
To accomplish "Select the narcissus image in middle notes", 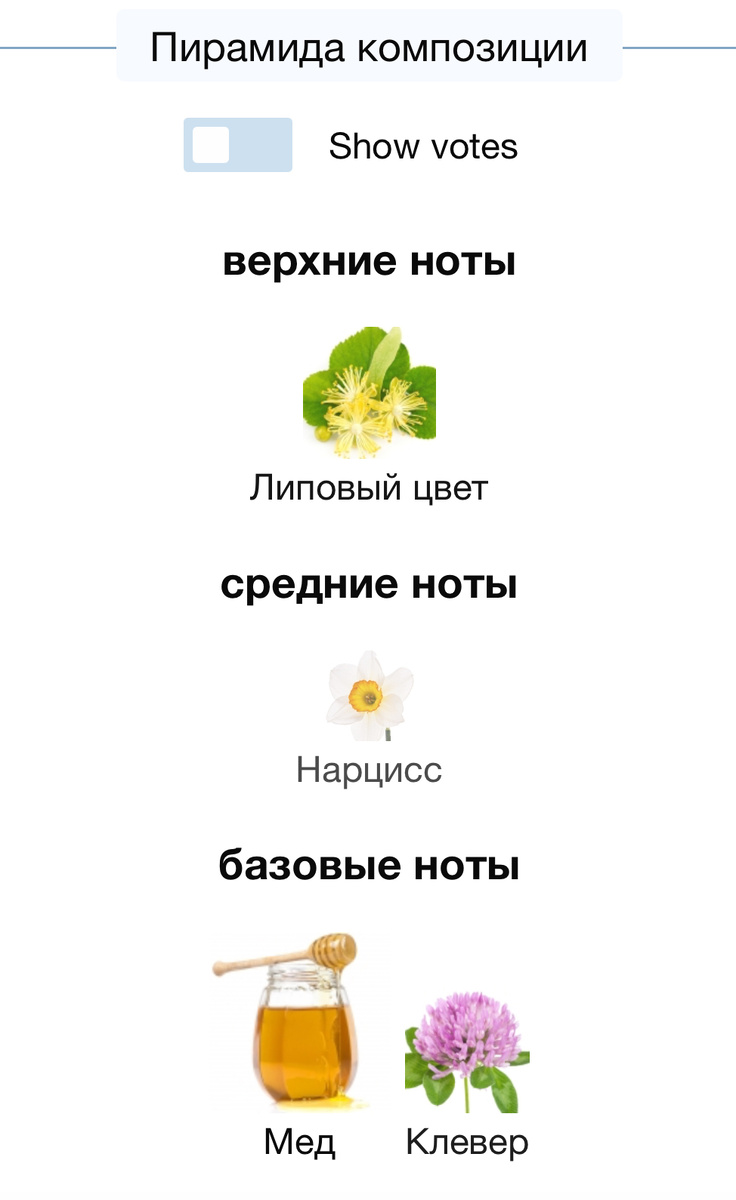I will [x=368, y=695].
